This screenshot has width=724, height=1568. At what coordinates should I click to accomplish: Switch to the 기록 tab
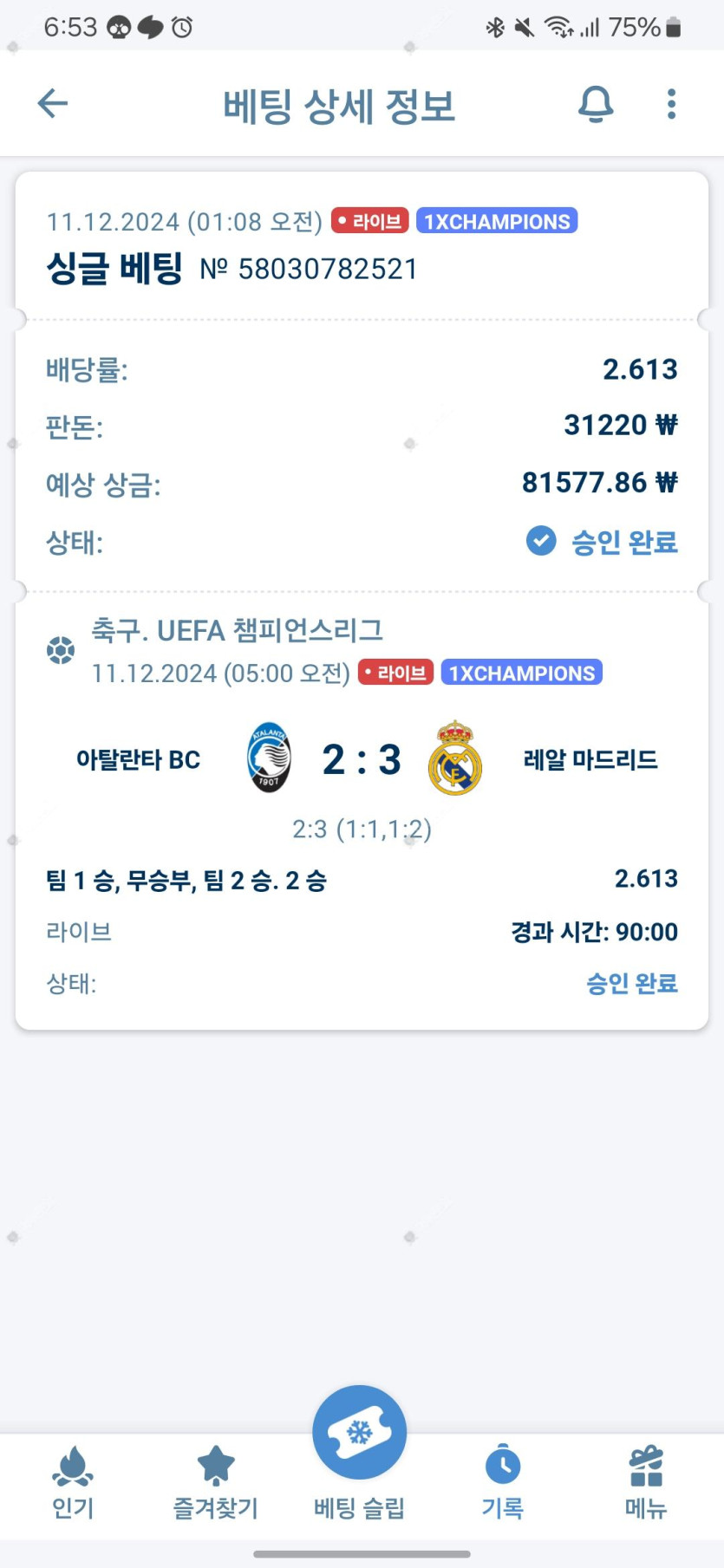(x=503, y=1482)
